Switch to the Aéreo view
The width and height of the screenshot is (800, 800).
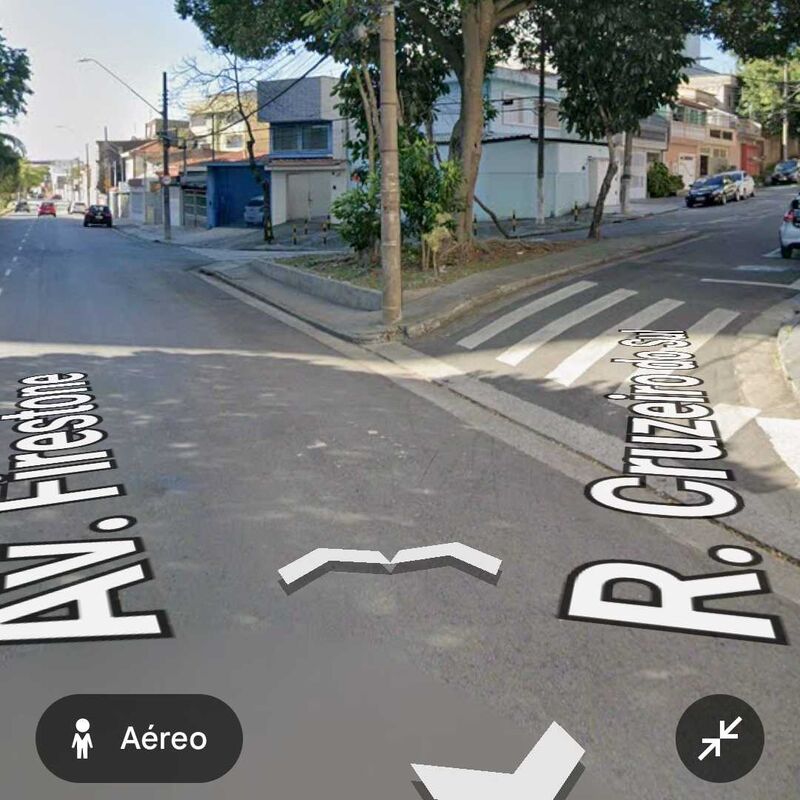[139, 738]
